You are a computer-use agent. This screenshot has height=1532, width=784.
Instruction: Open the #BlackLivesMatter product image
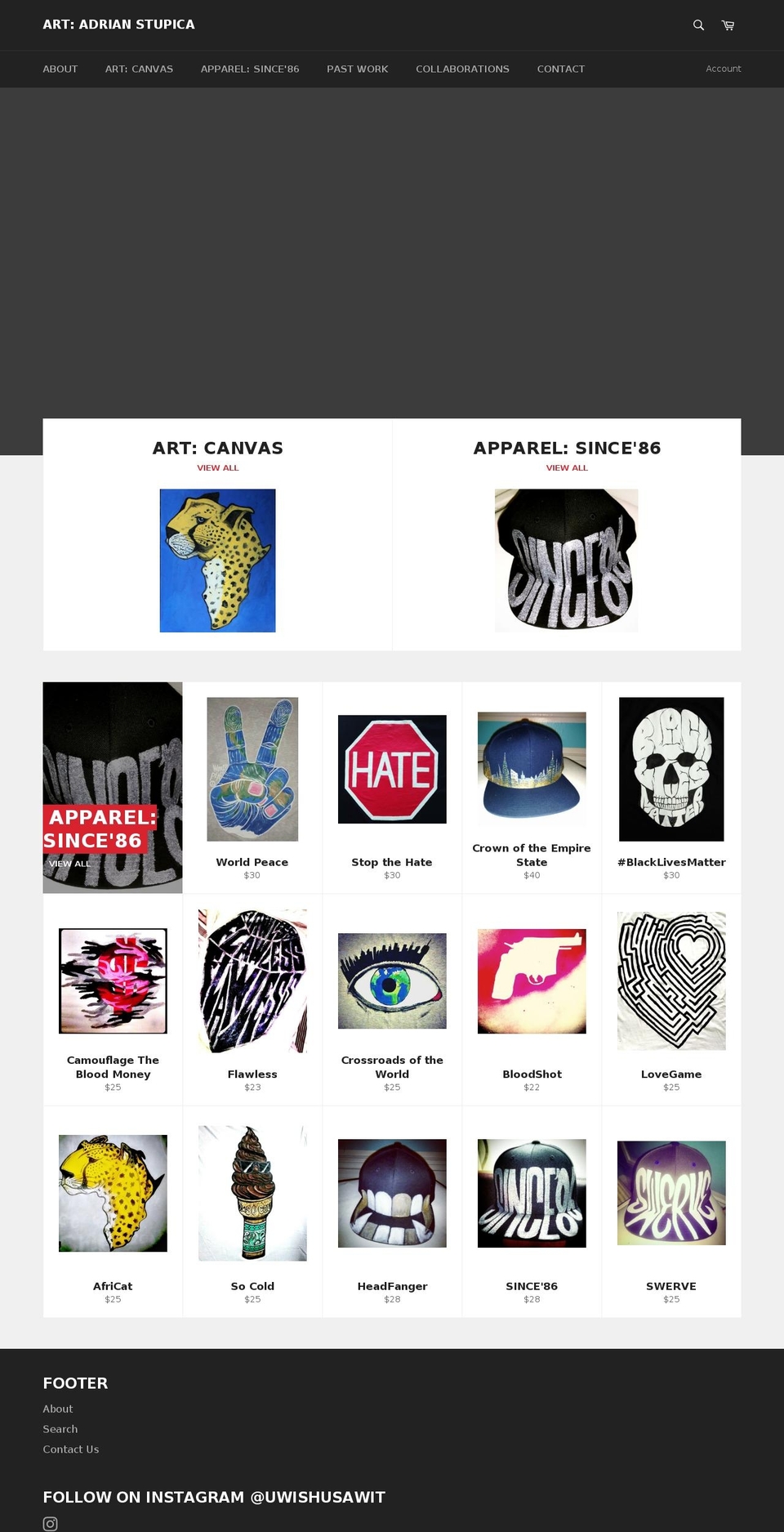click(x=671, y=769)
